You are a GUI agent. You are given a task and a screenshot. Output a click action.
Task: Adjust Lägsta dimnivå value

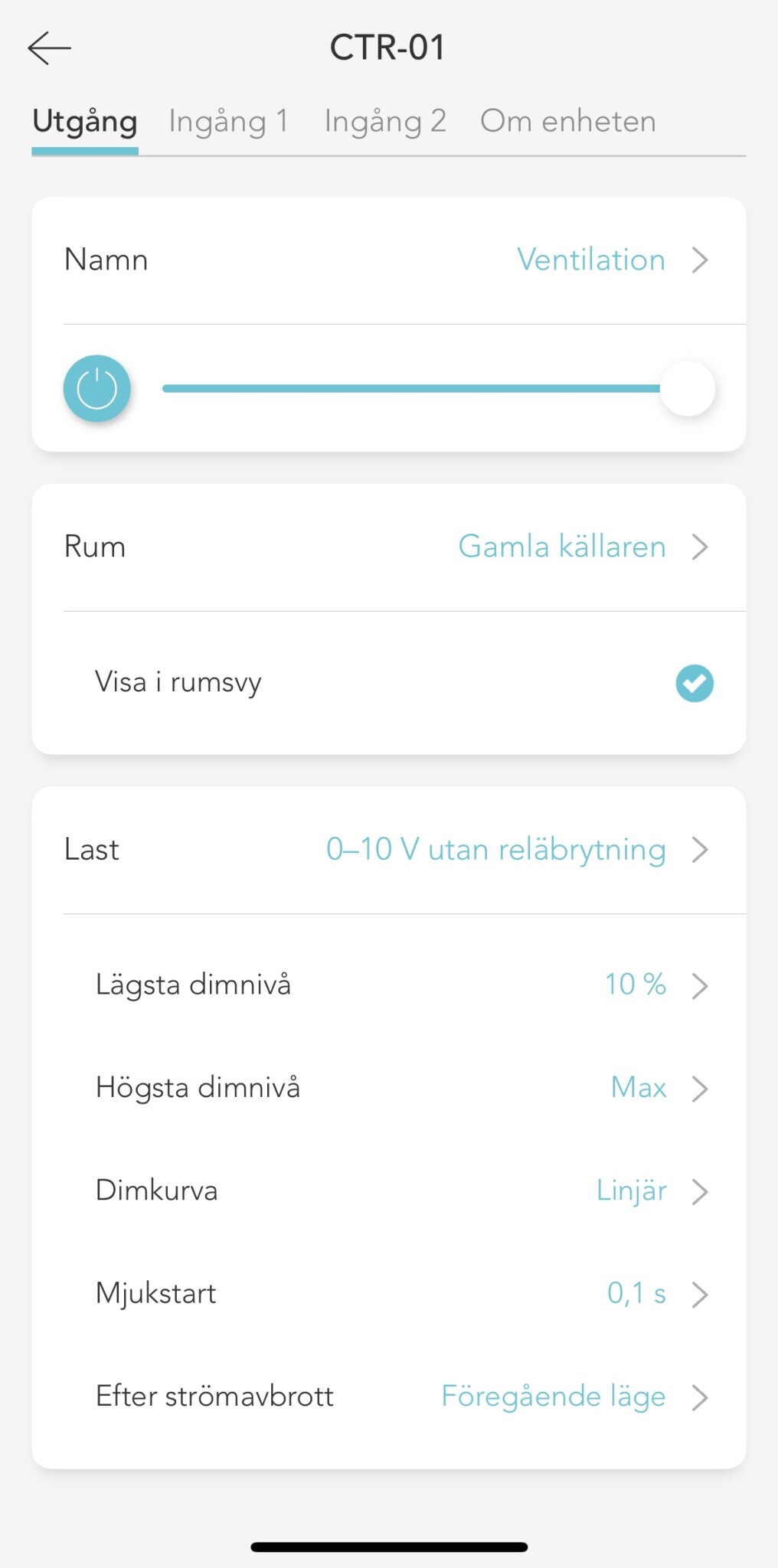388,985
